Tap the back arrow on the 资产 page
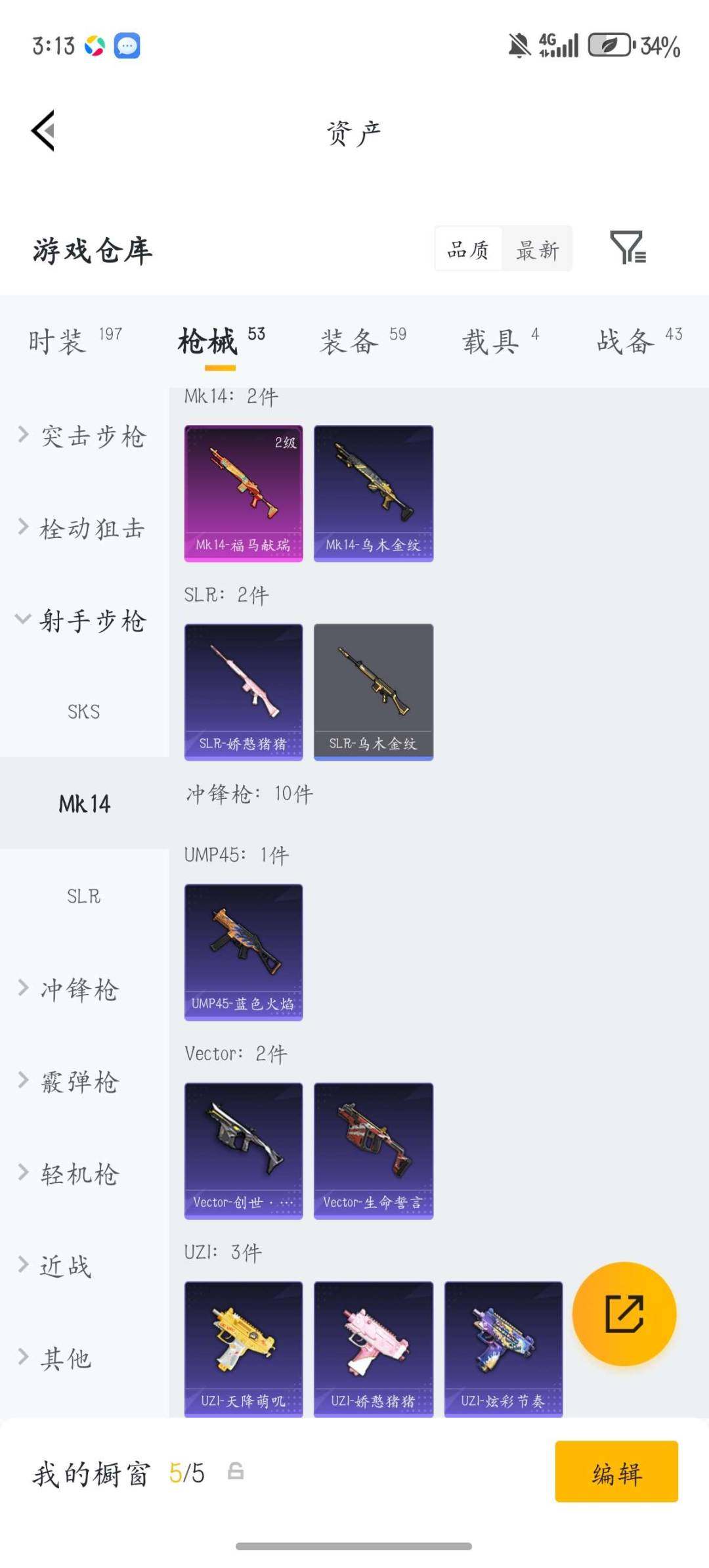This screenshot has width=709, height=1568. 43,130
